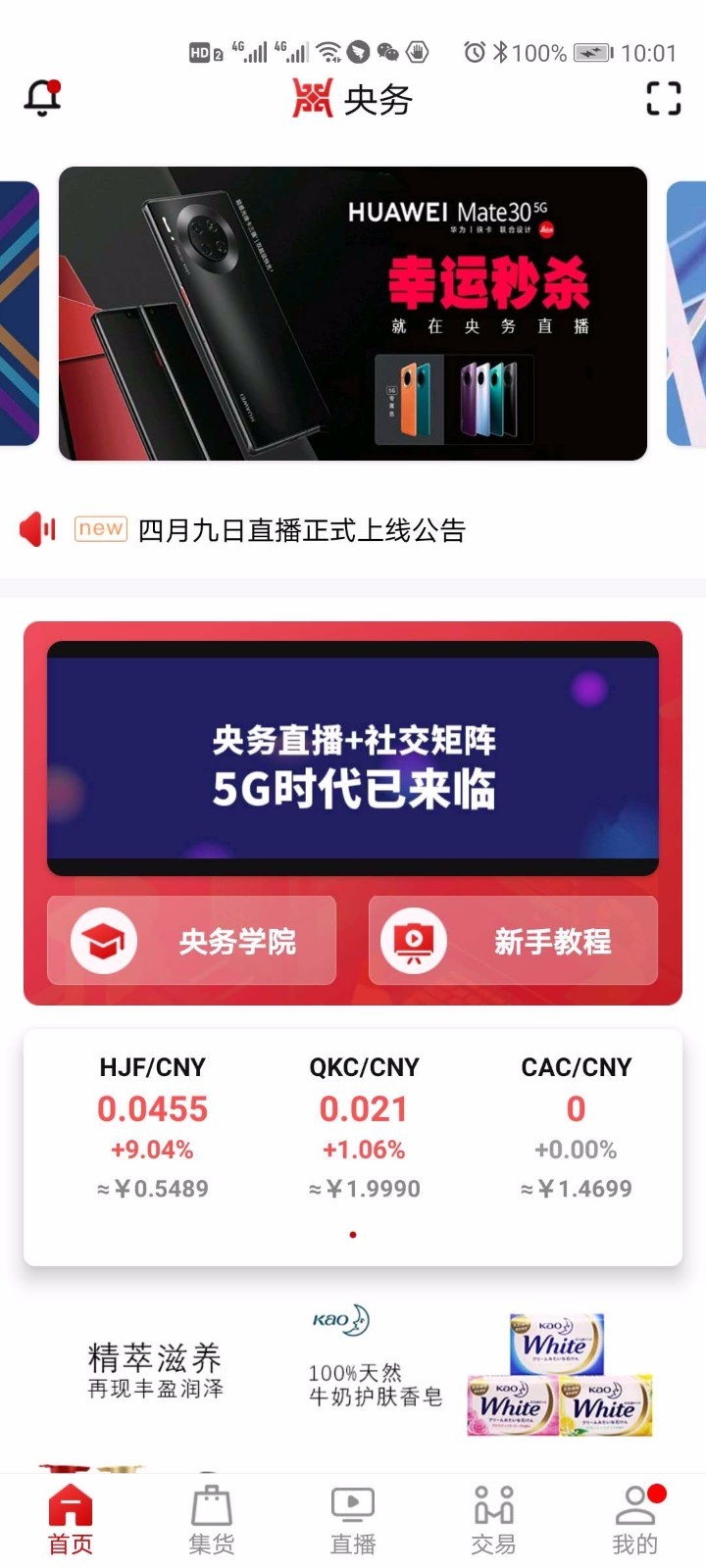
Task: Switch to the 我的 tab
Action: click(x=634, y=1519)
